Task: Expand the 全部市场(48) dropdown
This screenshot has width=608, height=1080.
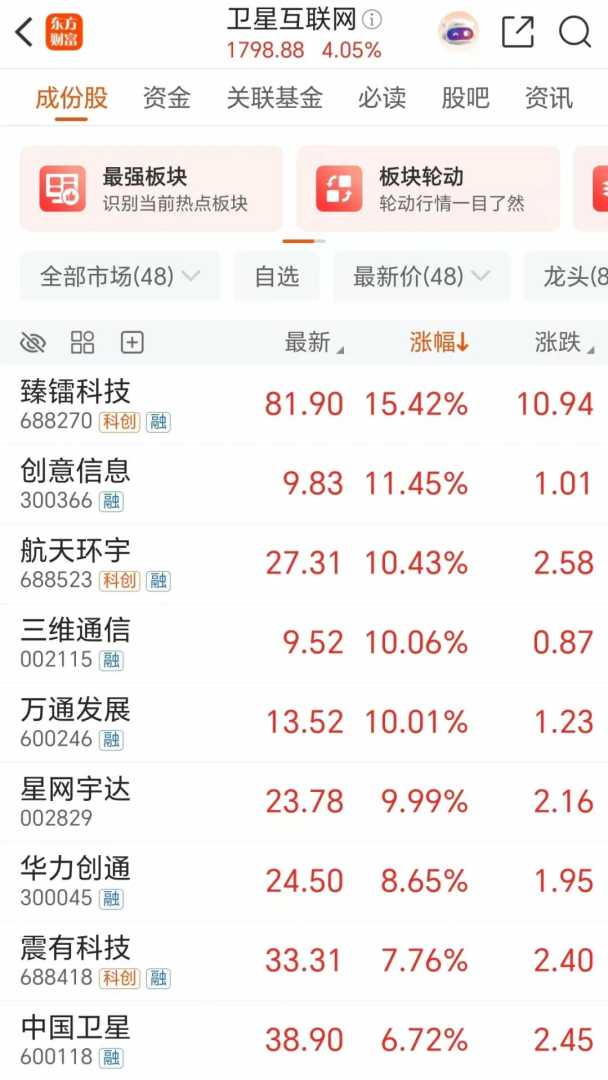Action: click(120, 276)
